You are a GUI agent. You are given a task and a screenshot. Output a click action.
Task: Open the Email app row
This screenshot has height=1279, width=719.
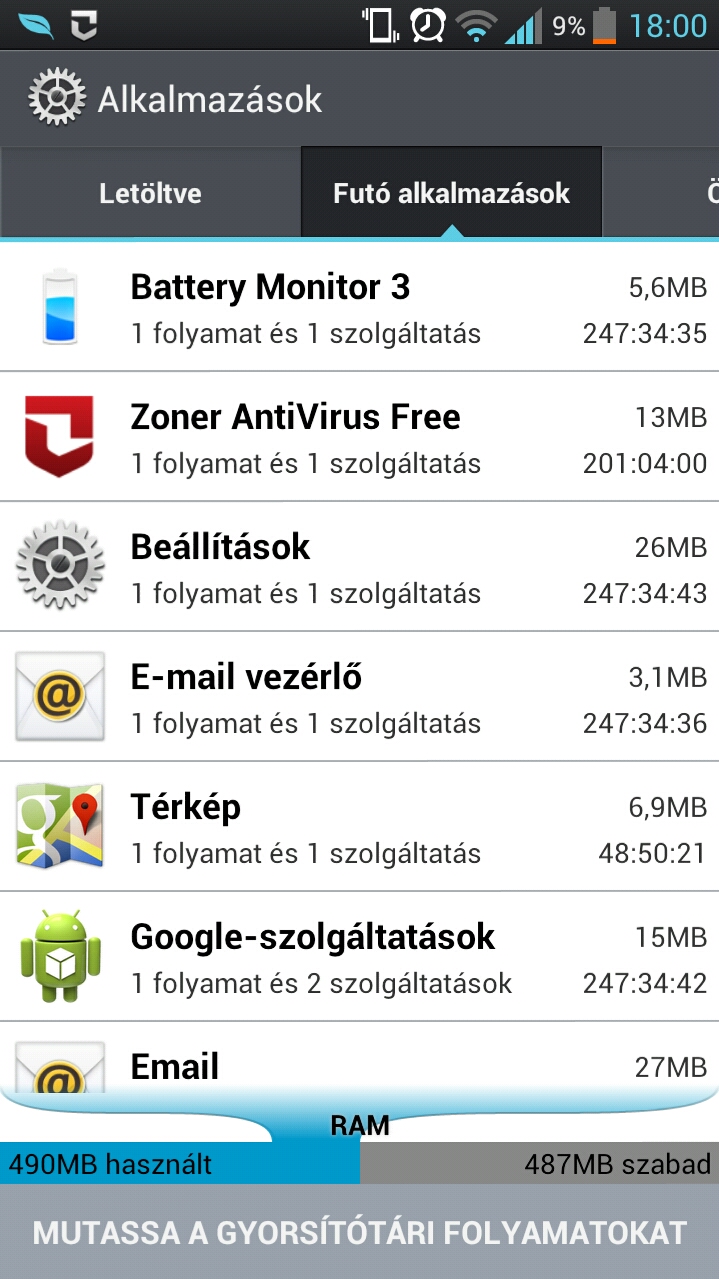[359, 1057]
